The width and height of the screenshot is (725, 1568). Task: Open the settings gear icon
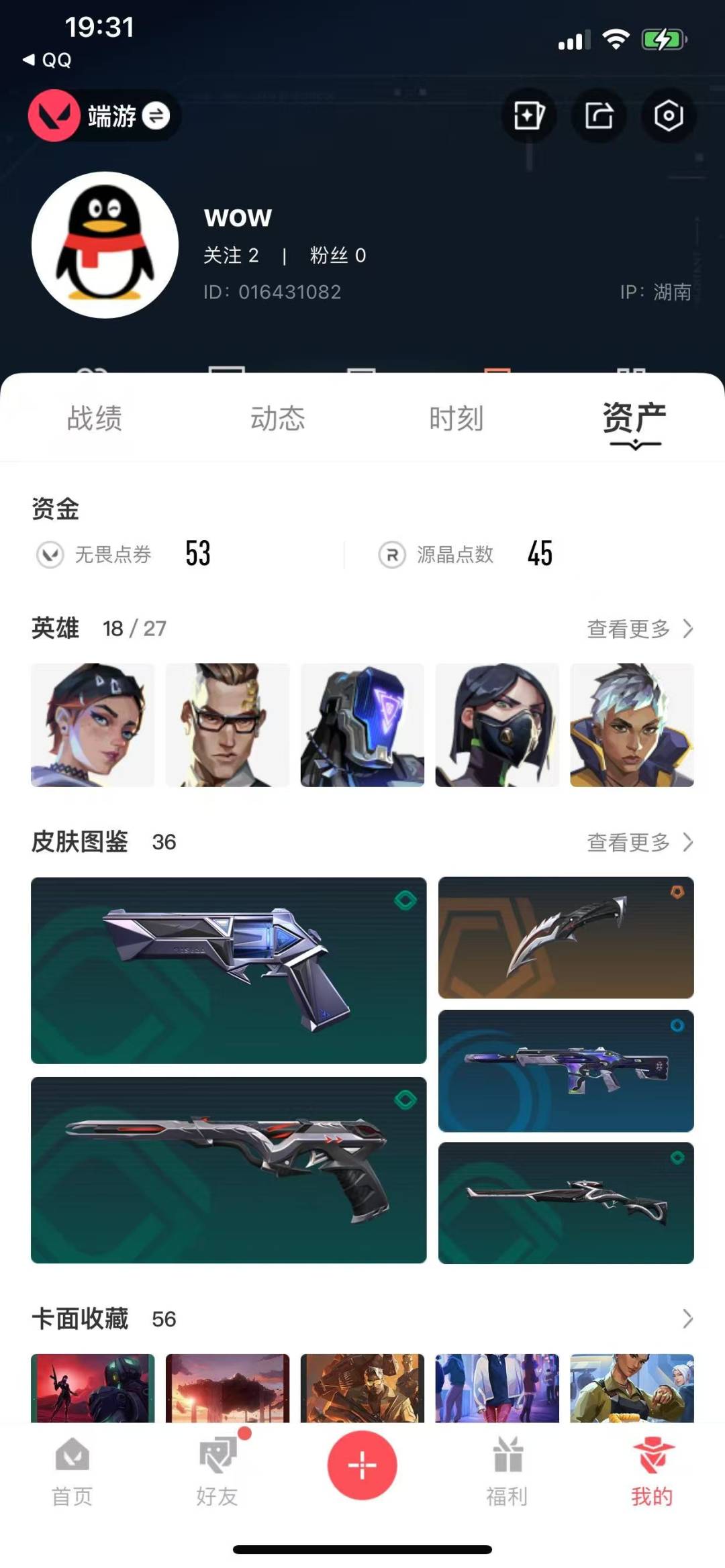[x=668, y=116]
